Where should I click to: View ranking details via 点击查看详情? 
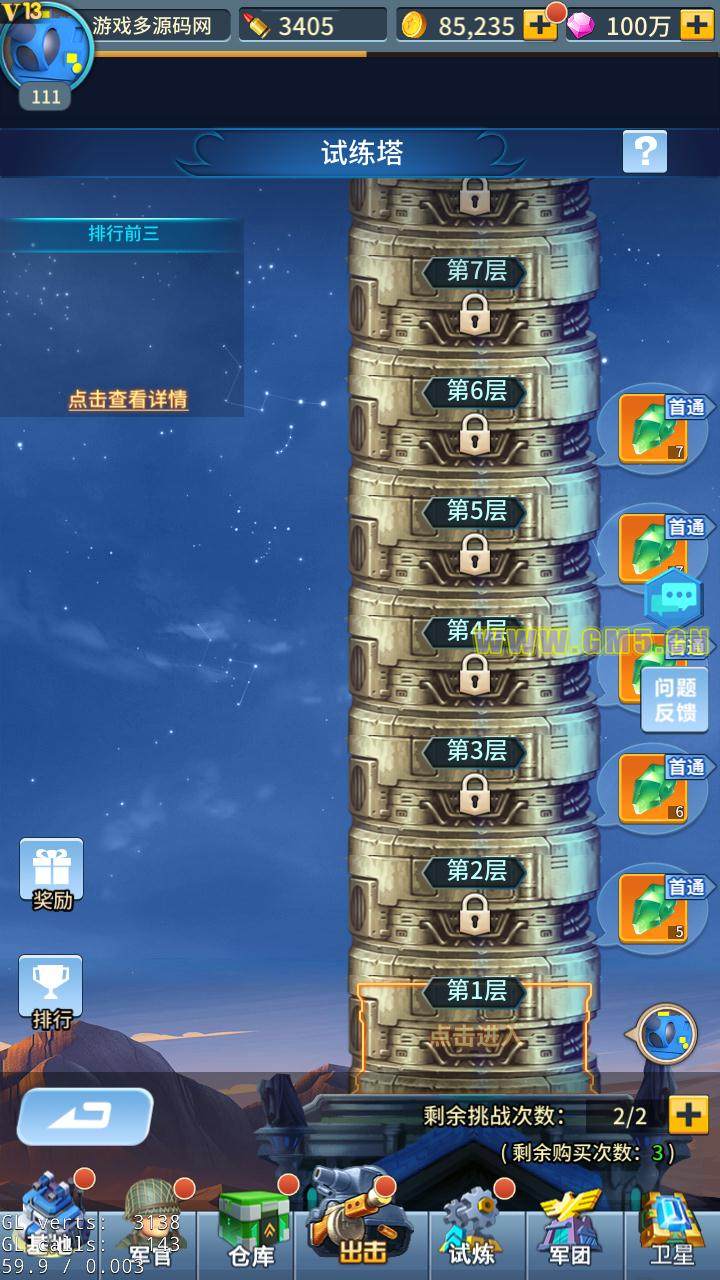128,399
